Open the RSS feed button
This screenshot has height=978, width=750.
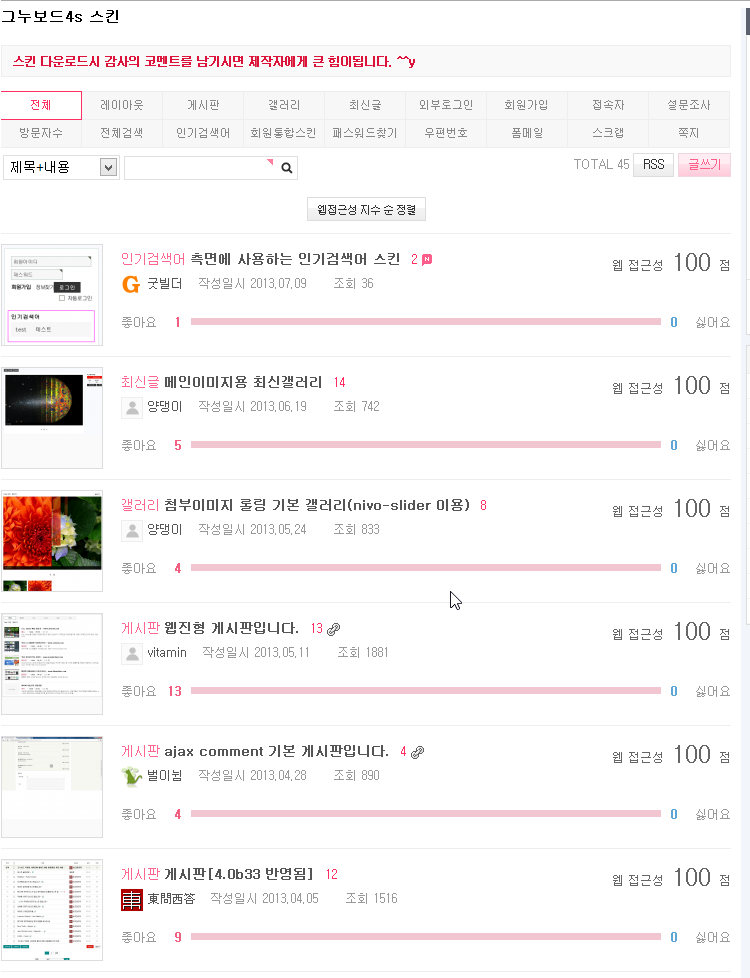click(x=653, y=164)
